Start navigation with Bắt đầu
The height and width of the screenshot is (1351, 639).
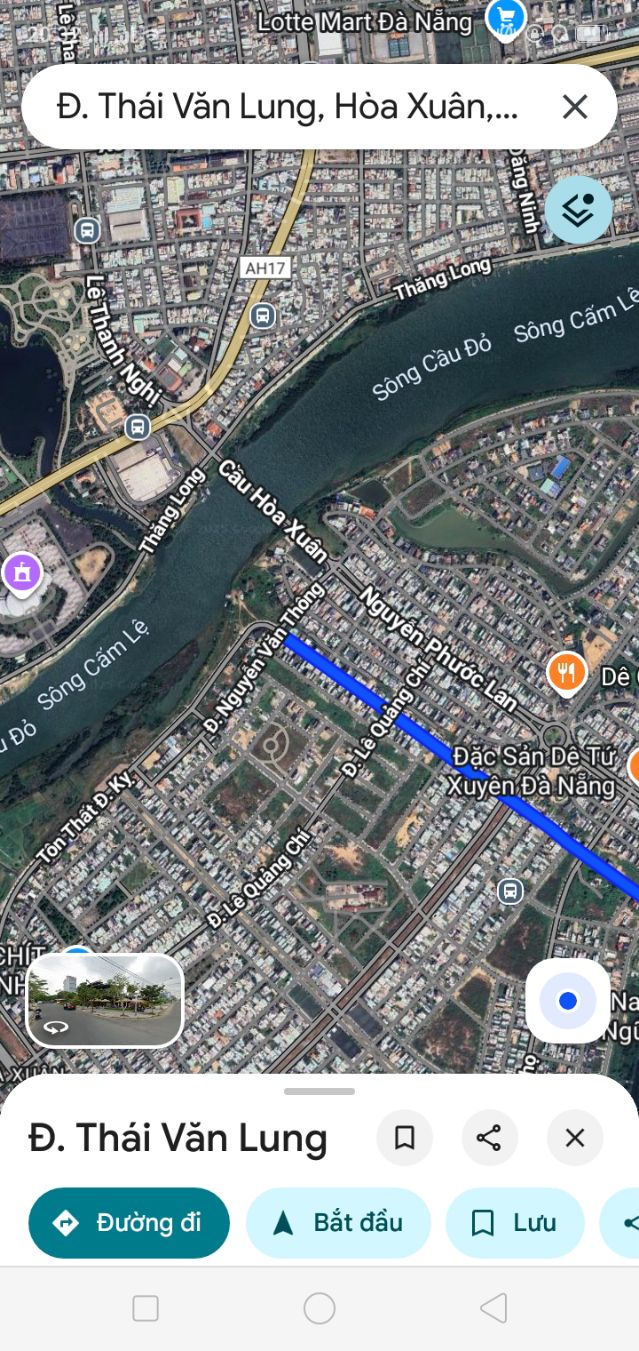tap(338, 1222)
